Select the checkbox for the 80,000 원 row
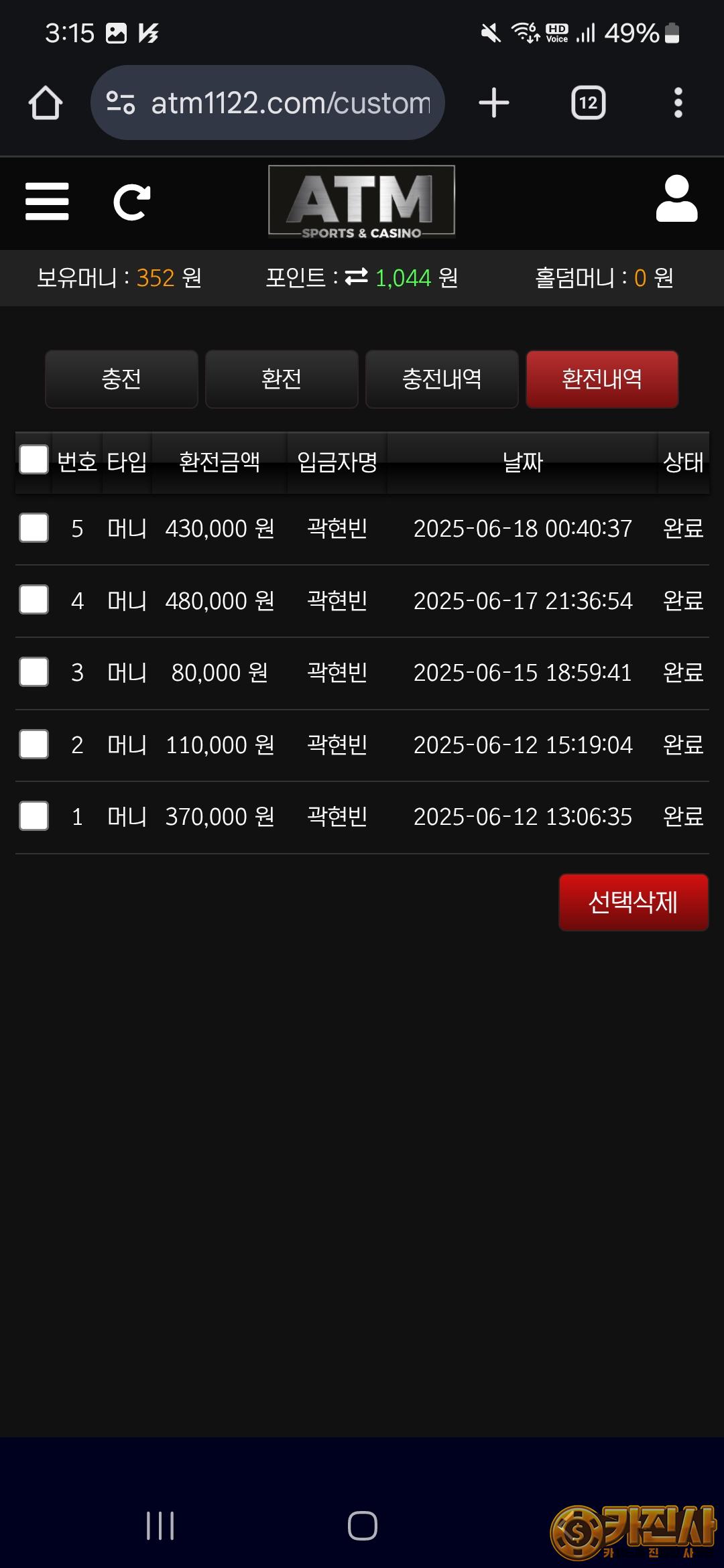 [x=34, y=672]
